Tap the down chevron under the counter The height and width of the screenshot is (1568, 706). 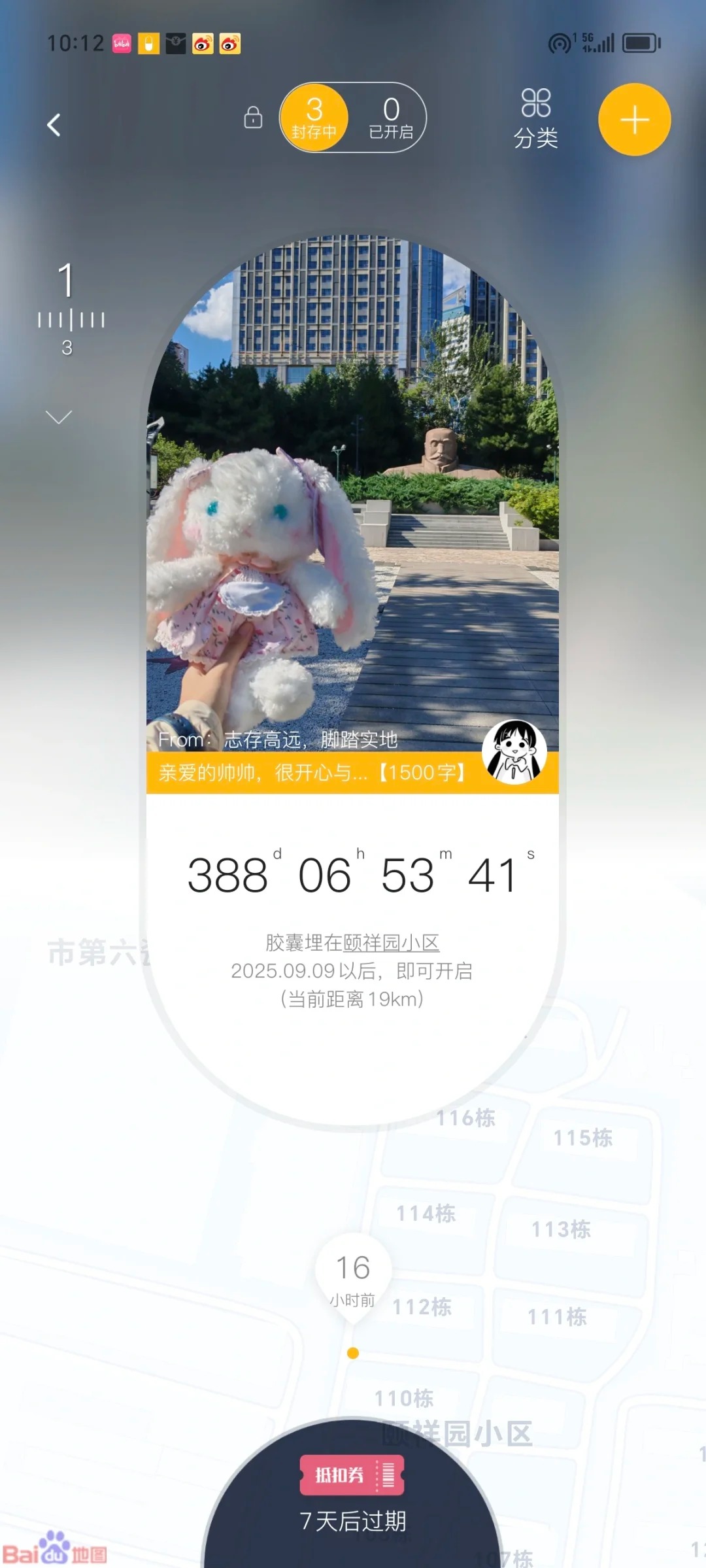tap(59, 417)
